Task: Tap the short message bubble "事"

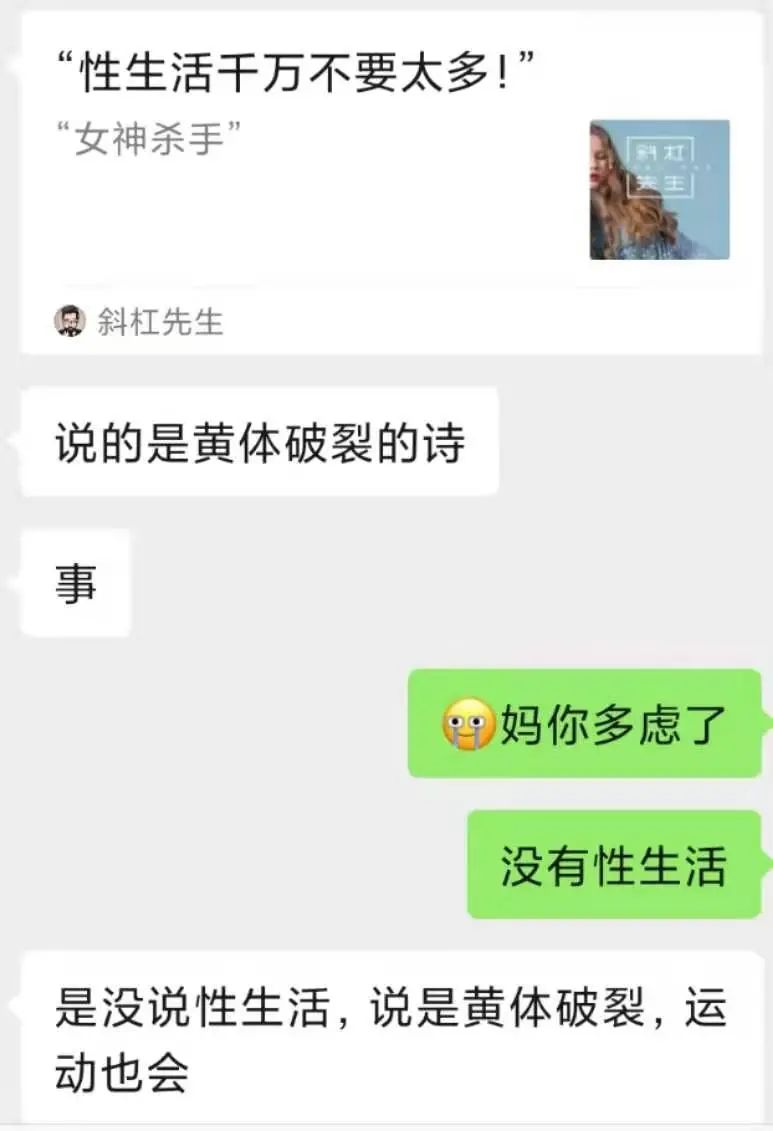Action: tap(70, 578)
